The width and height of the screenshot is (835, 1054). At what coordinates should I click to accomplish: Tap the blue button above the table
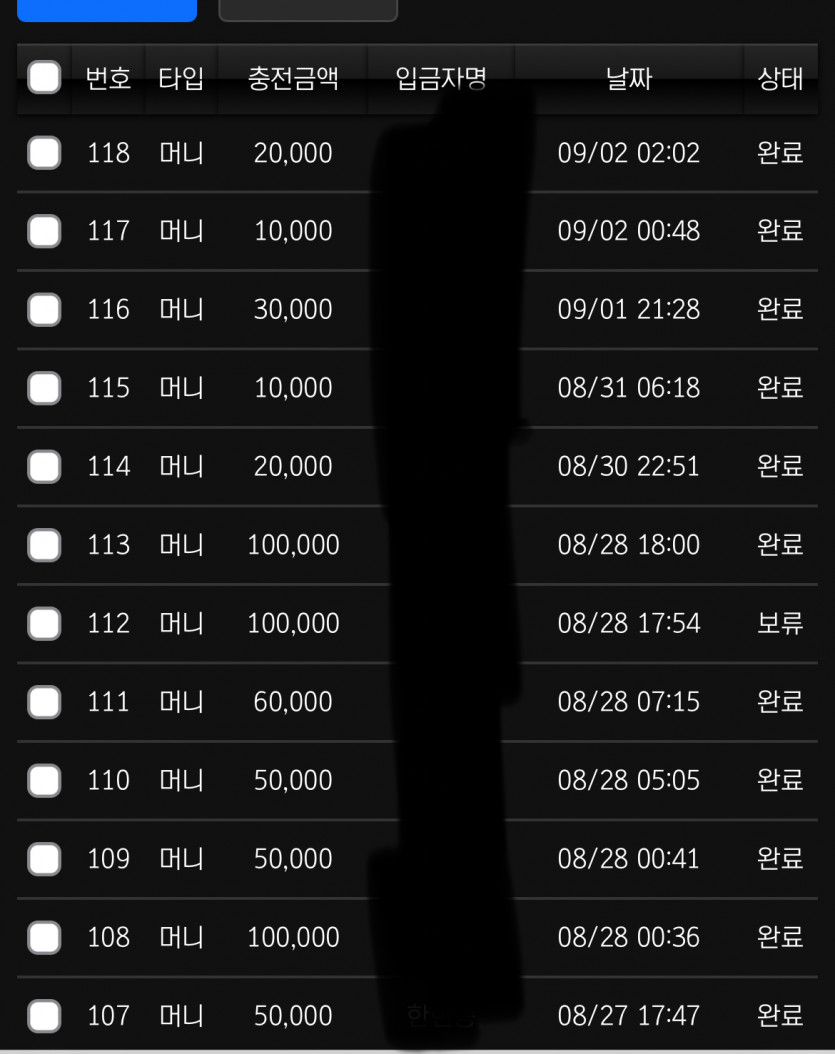(x=107, y=10)
